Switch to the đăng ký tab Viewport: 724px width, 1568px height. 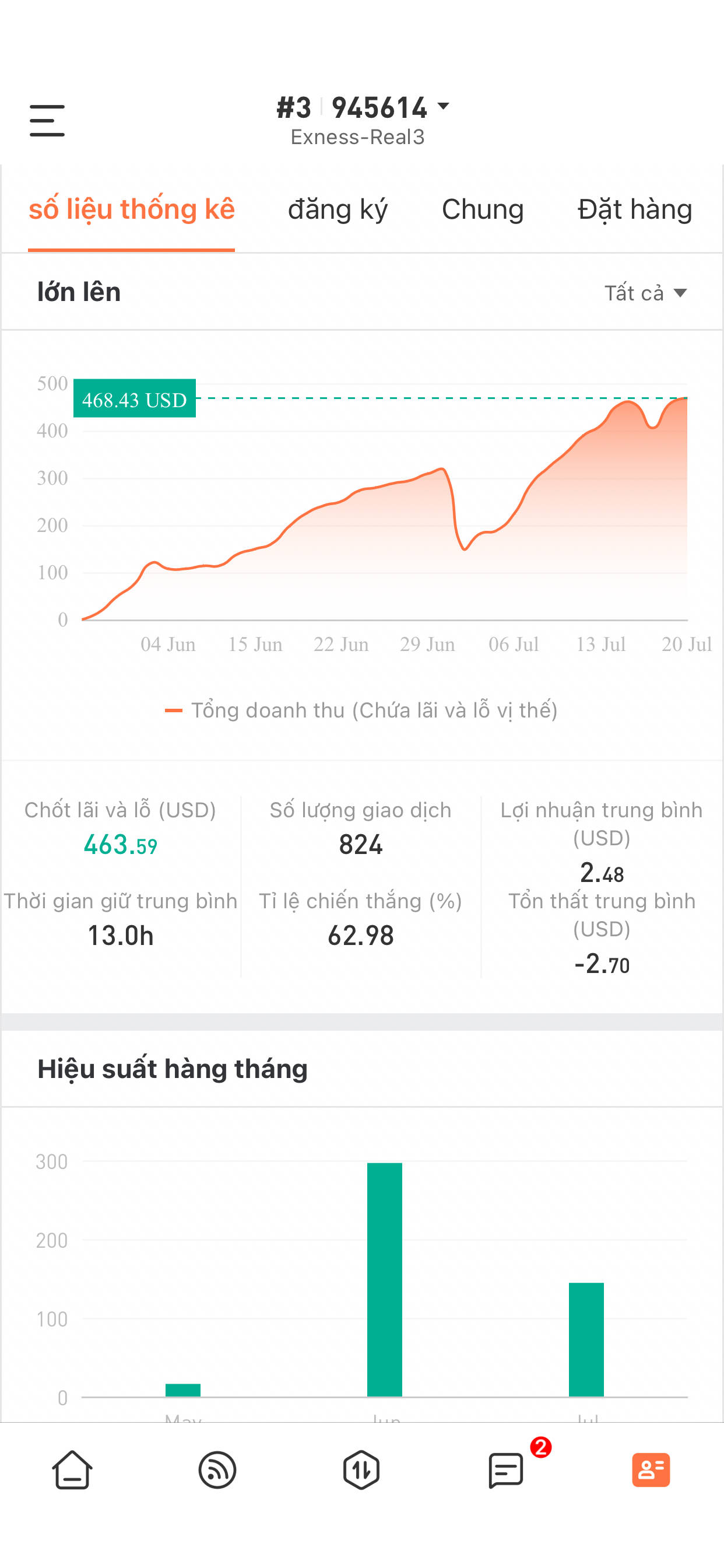tap(338, 209)
